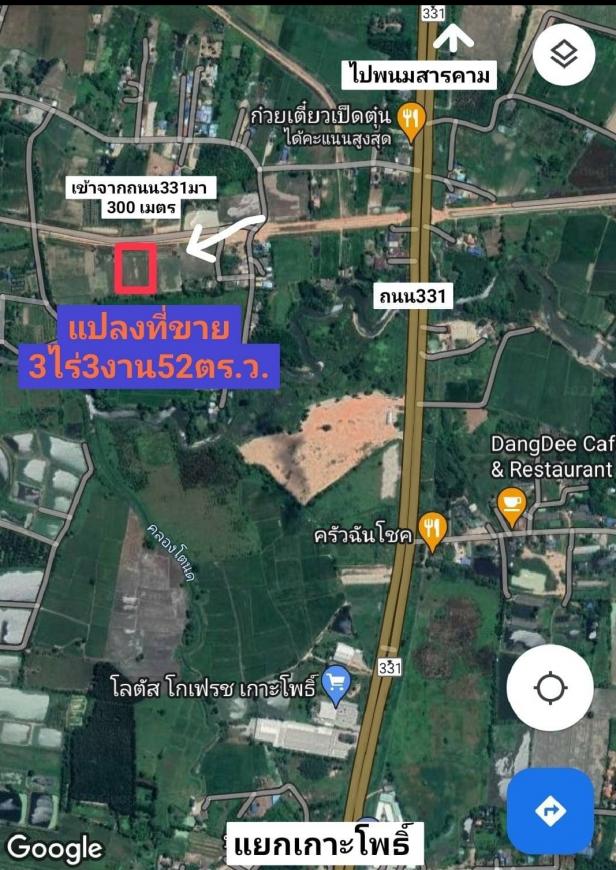Center map on my current location
The image size is (616, 870).
pos(550,688)
